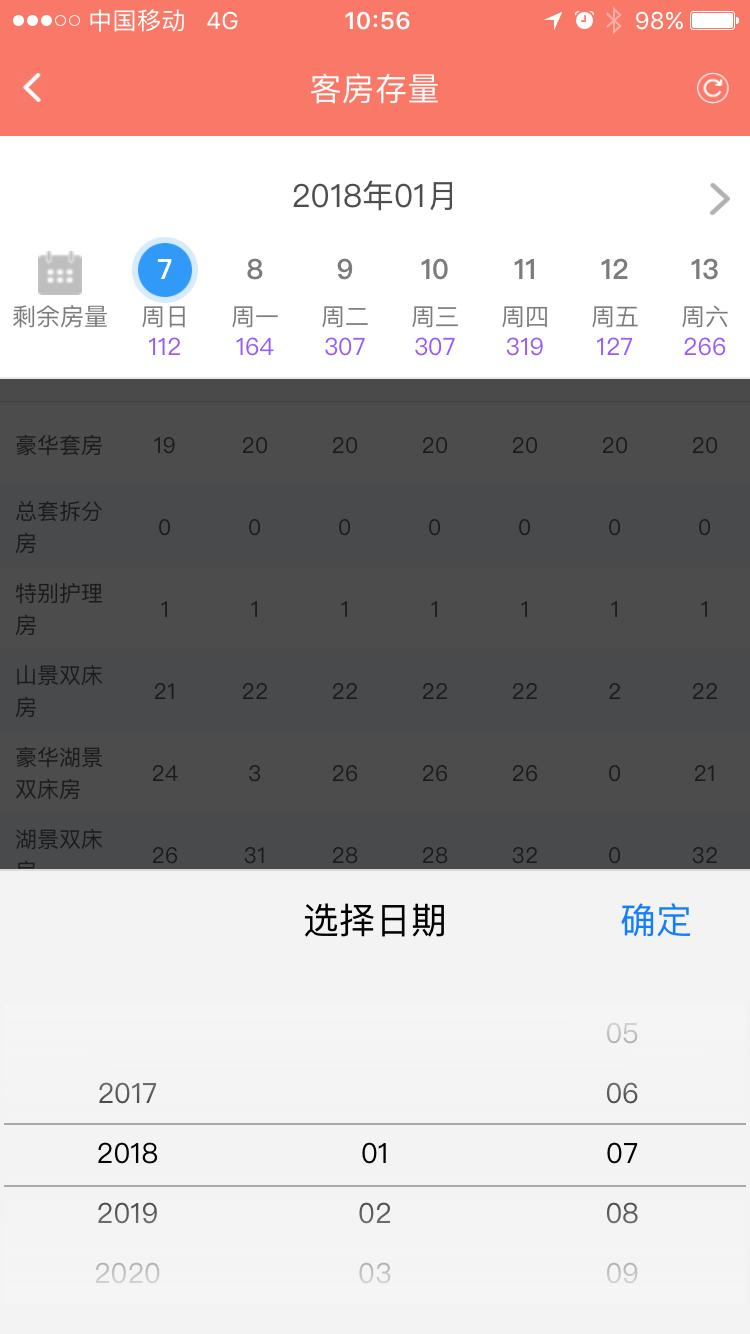Open the calendar icon above 剩余房量
The width and height of the screenshot is (750, 1334).
pos(60,272)
